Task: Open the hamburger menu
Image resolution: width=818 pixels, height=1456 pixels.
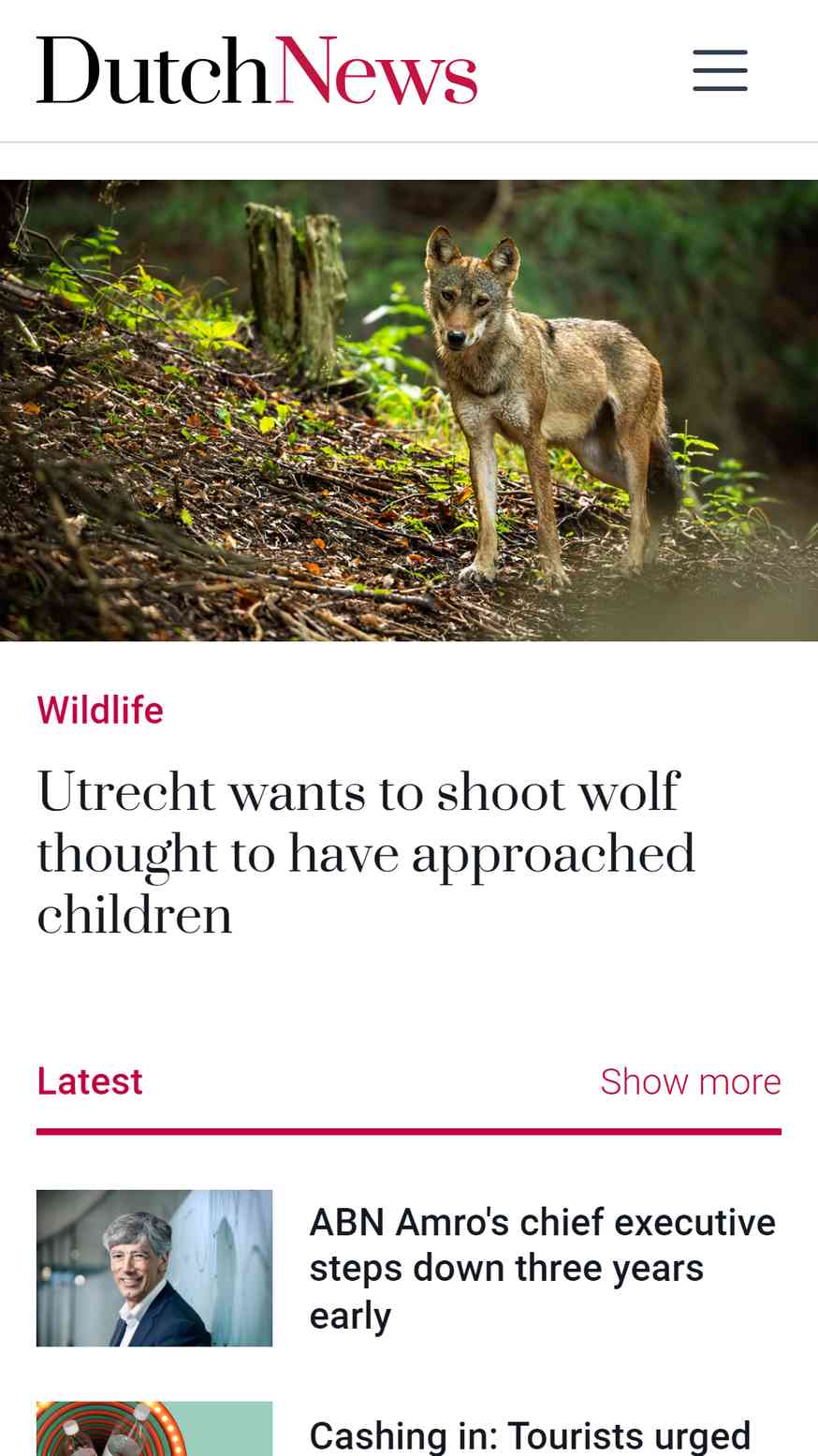Action: [720, 70]
